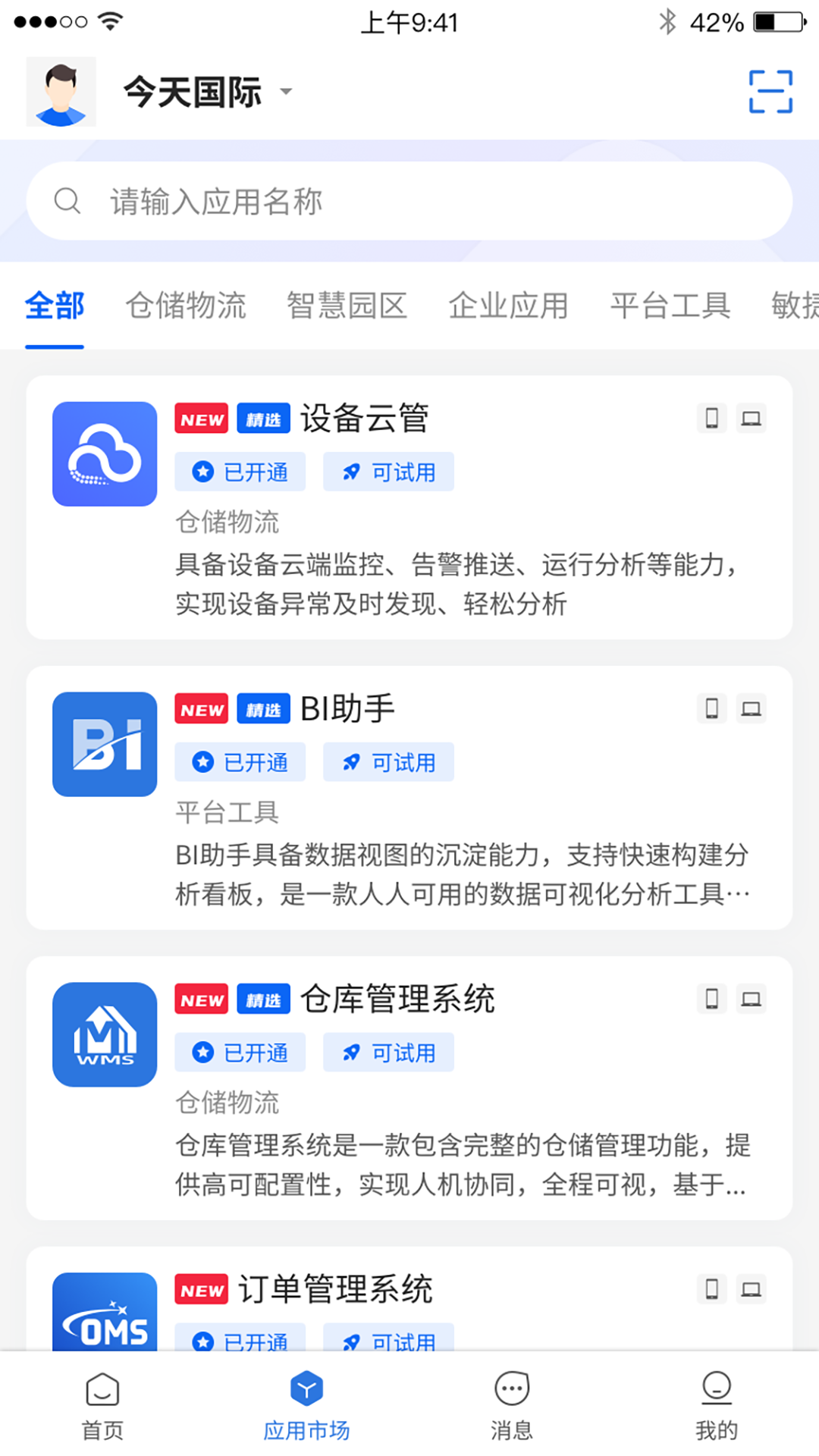Tap the 消息 messages icon in bottom bar
The width and height of the screenshot is (819, 1456).
point(511,1404)
